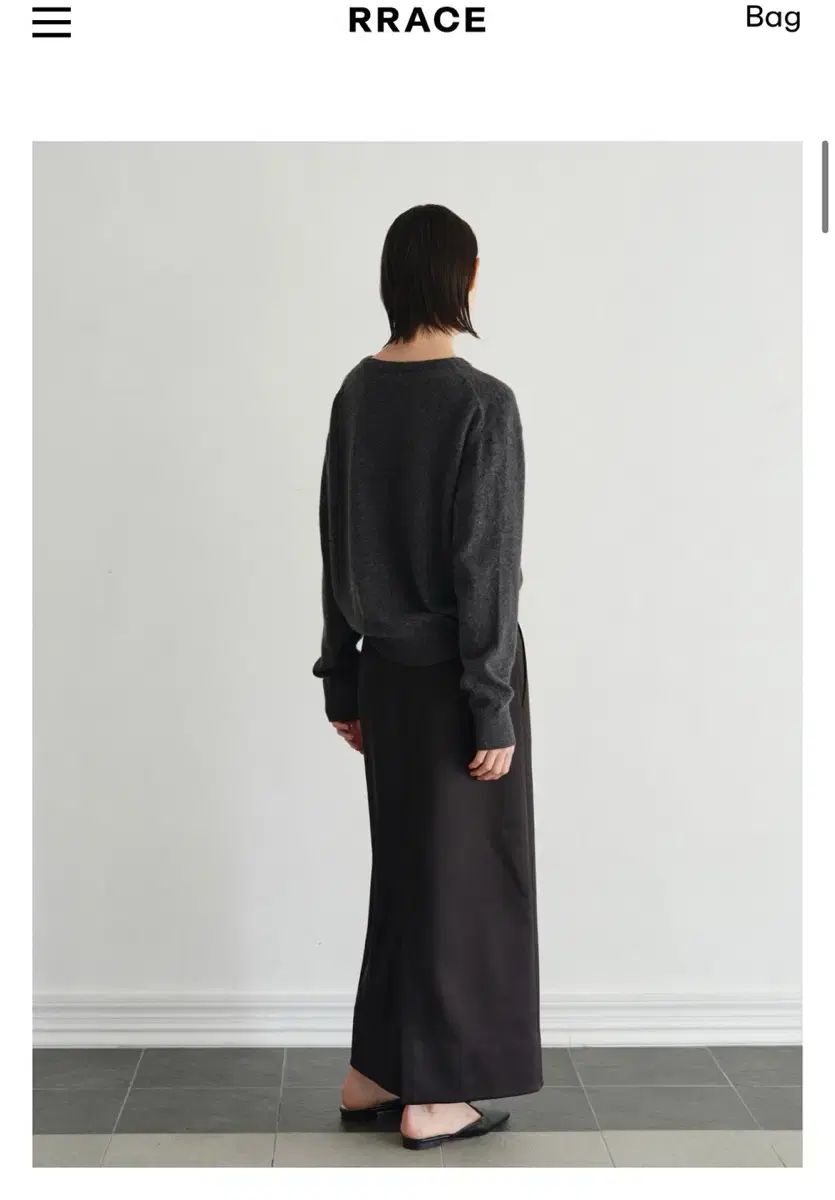This screenshot has height=1200, width=835.
Task: Open the hamburger menu
Action: click(x=51, y=22)
